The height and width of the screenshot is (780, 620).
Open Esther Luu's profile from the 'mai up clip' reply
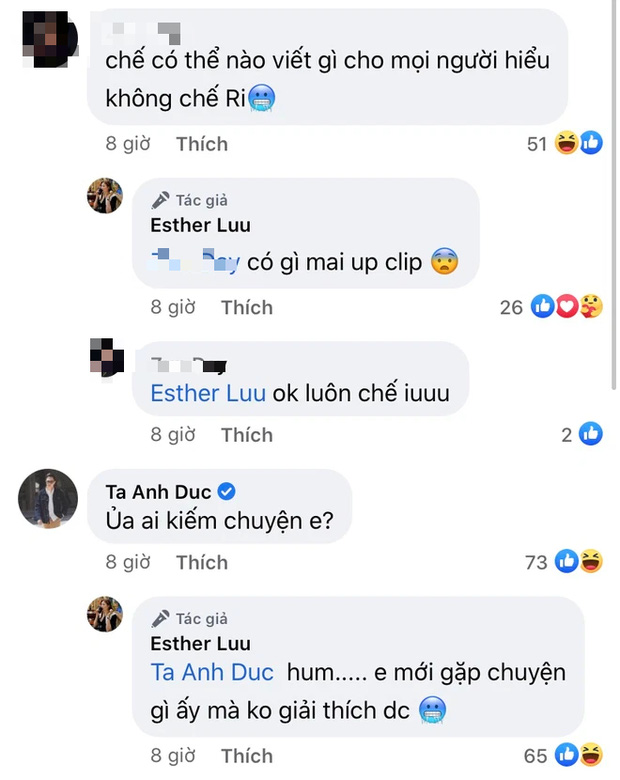pyautogui.click(x=200, y=225)
